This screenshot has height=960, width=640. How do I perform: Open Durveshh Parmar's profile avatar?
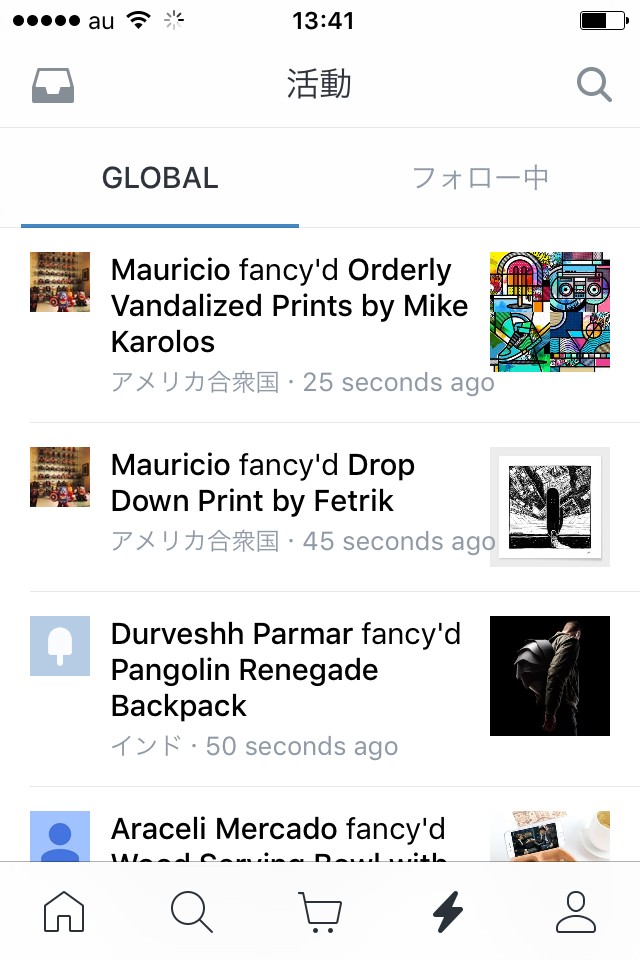60,646
